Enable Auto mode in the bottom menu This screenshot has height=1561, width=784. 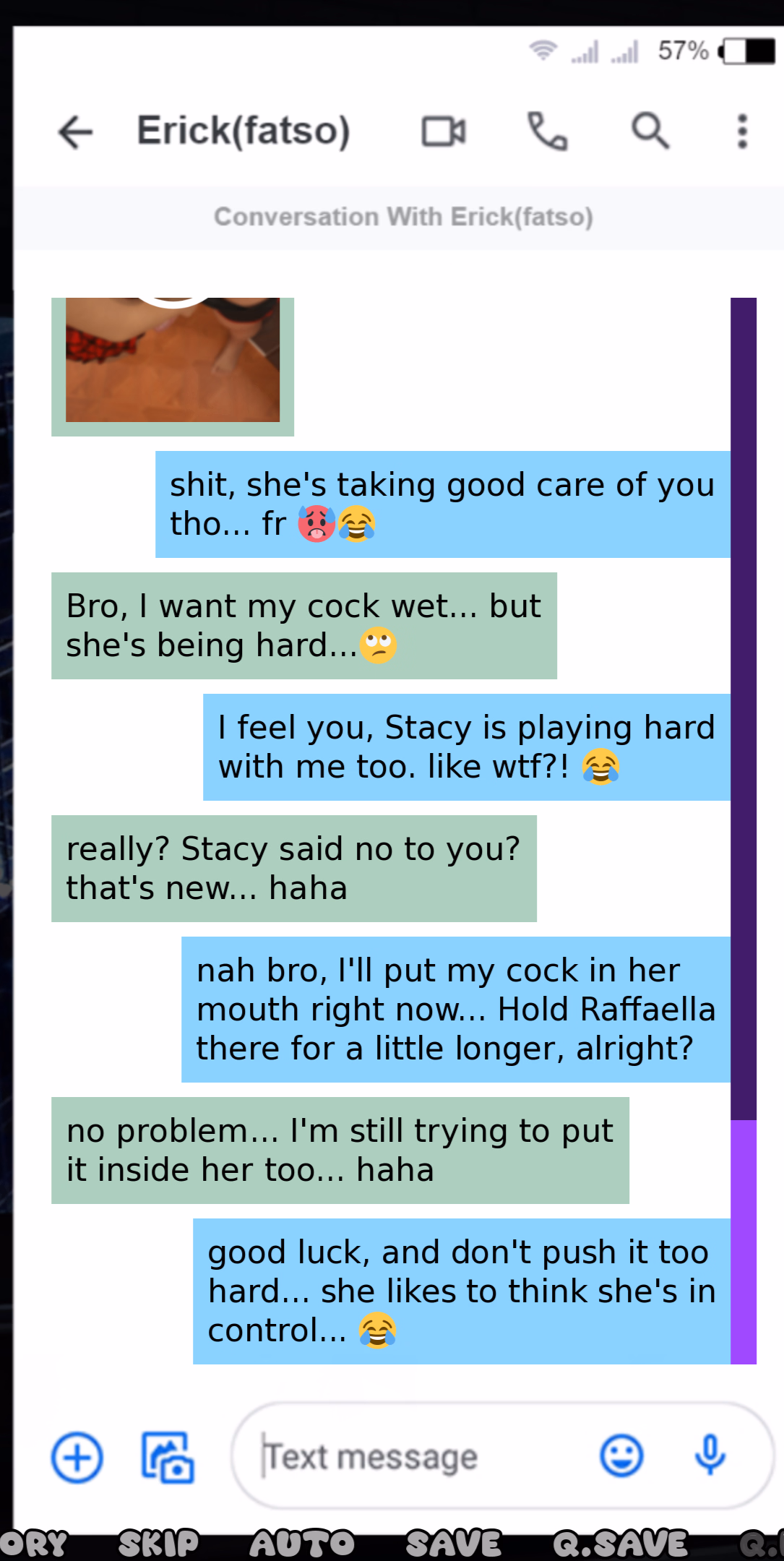tap(302, 1544)
